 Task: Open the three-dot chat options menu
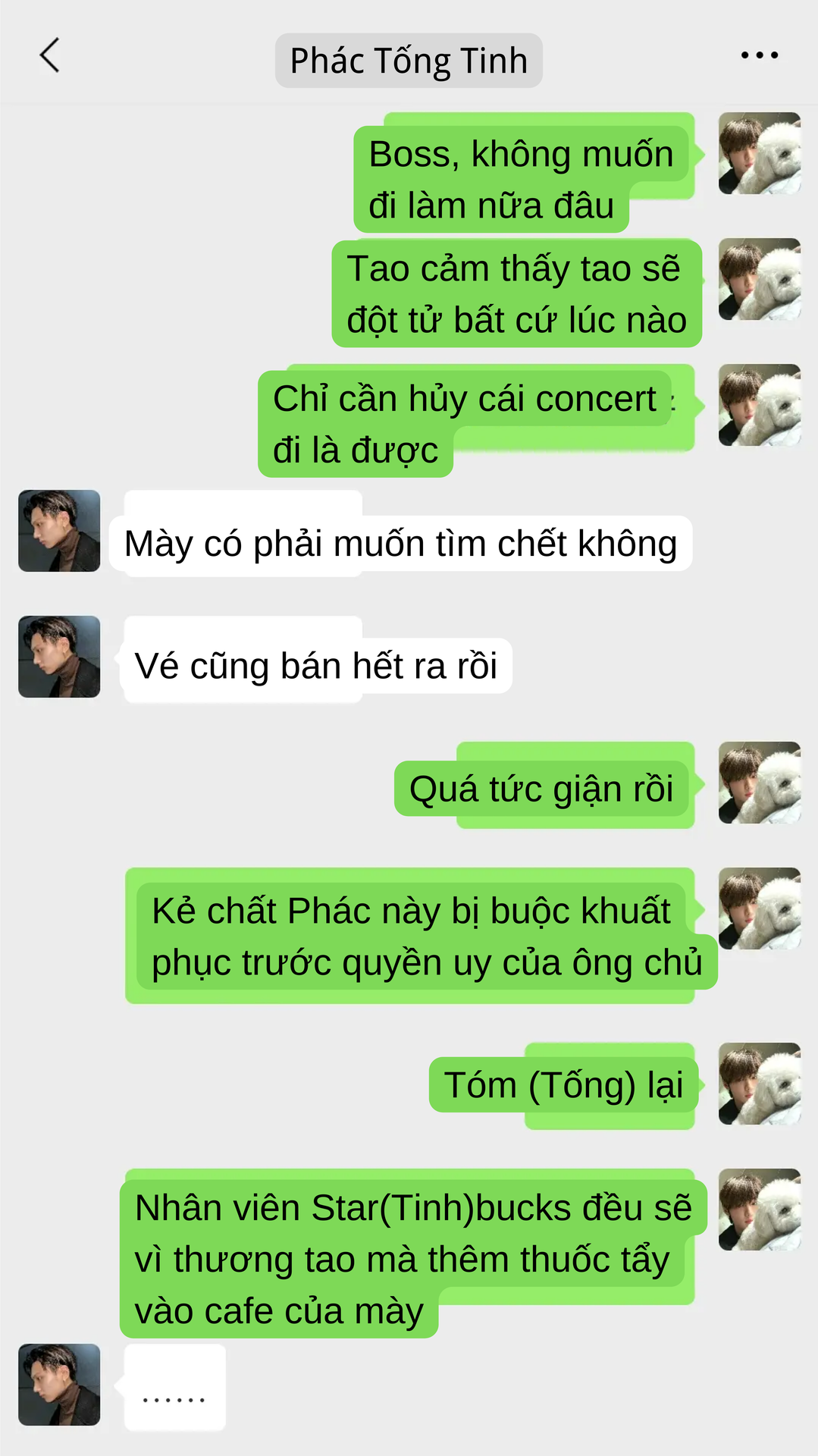point(759,55)
